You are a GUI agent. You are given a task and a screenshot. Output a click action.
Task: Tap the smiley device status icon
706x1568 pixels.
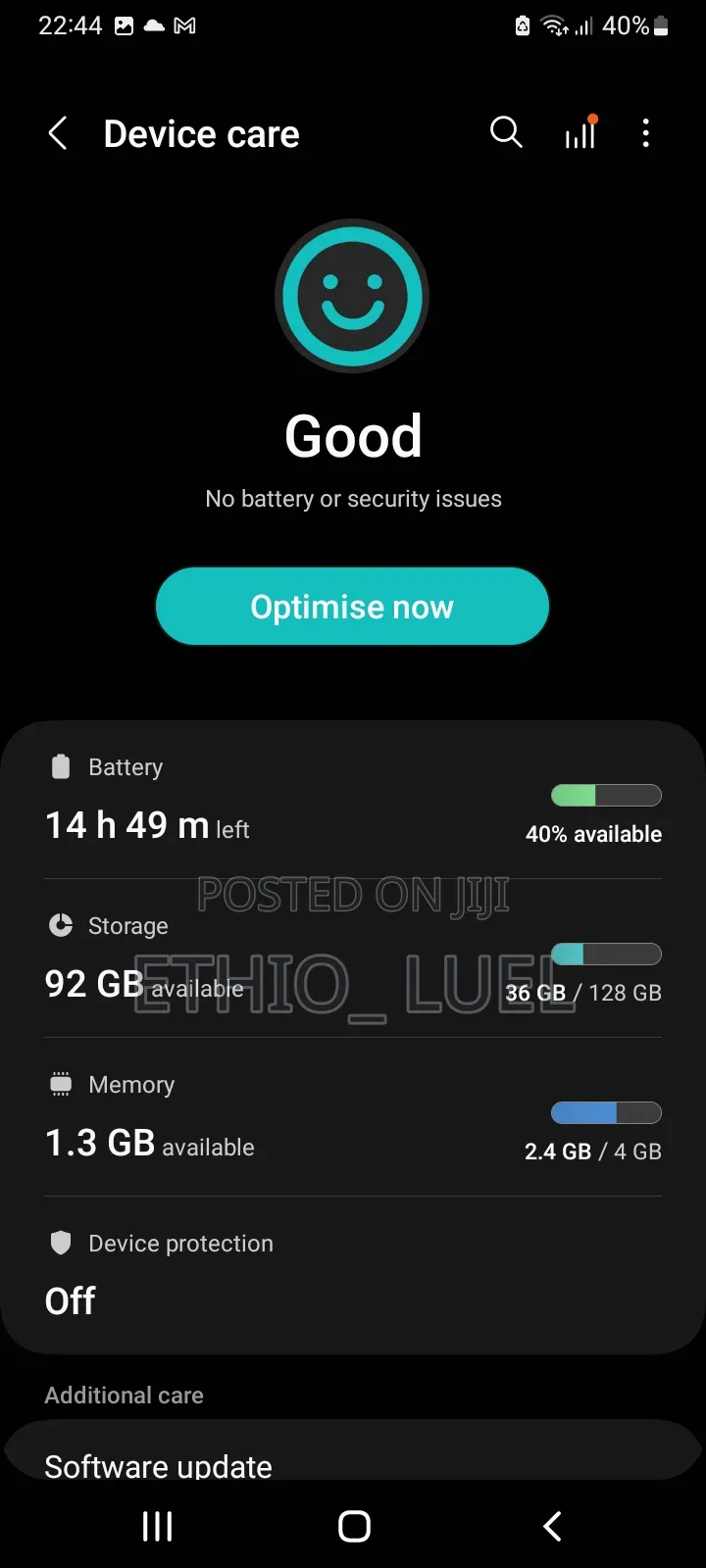coord(352,295)
